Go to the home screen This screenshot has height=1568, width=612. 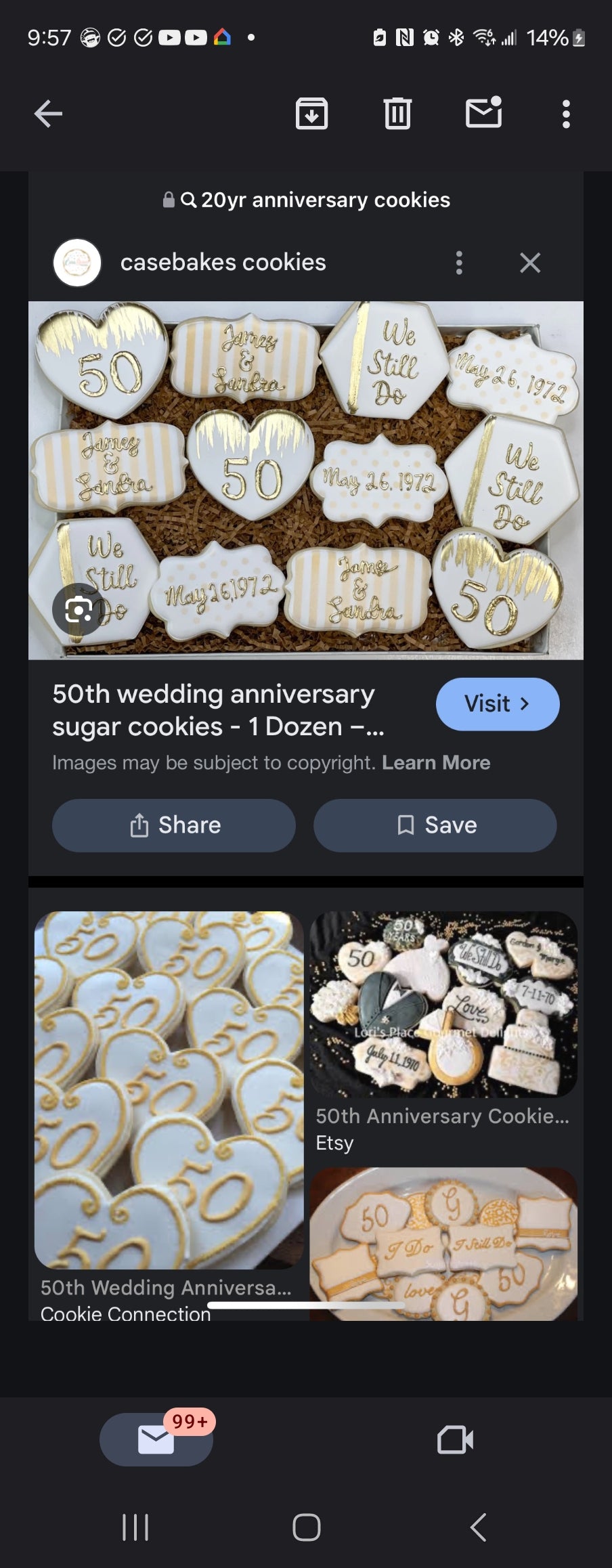click(306, 1527)
